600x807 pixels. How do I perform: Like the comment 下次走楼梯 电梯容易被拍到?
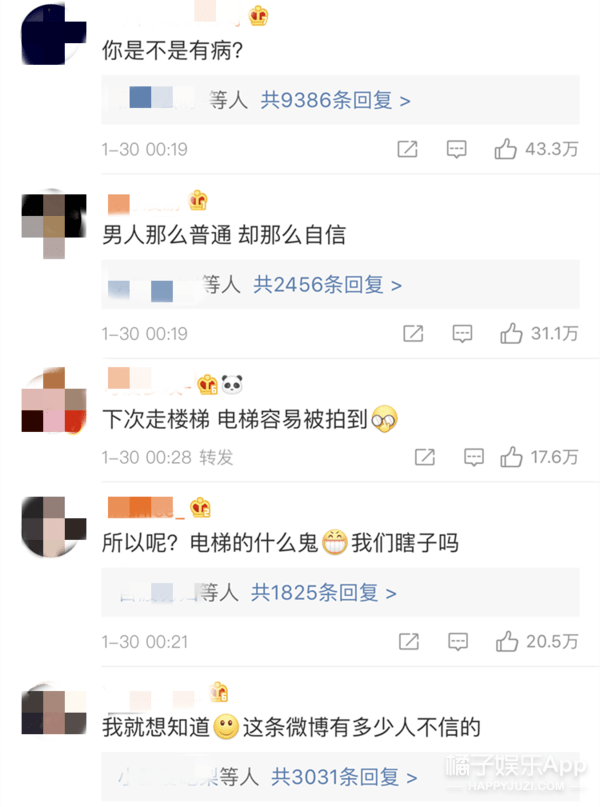pyautogui.click(x=511, y=457)
